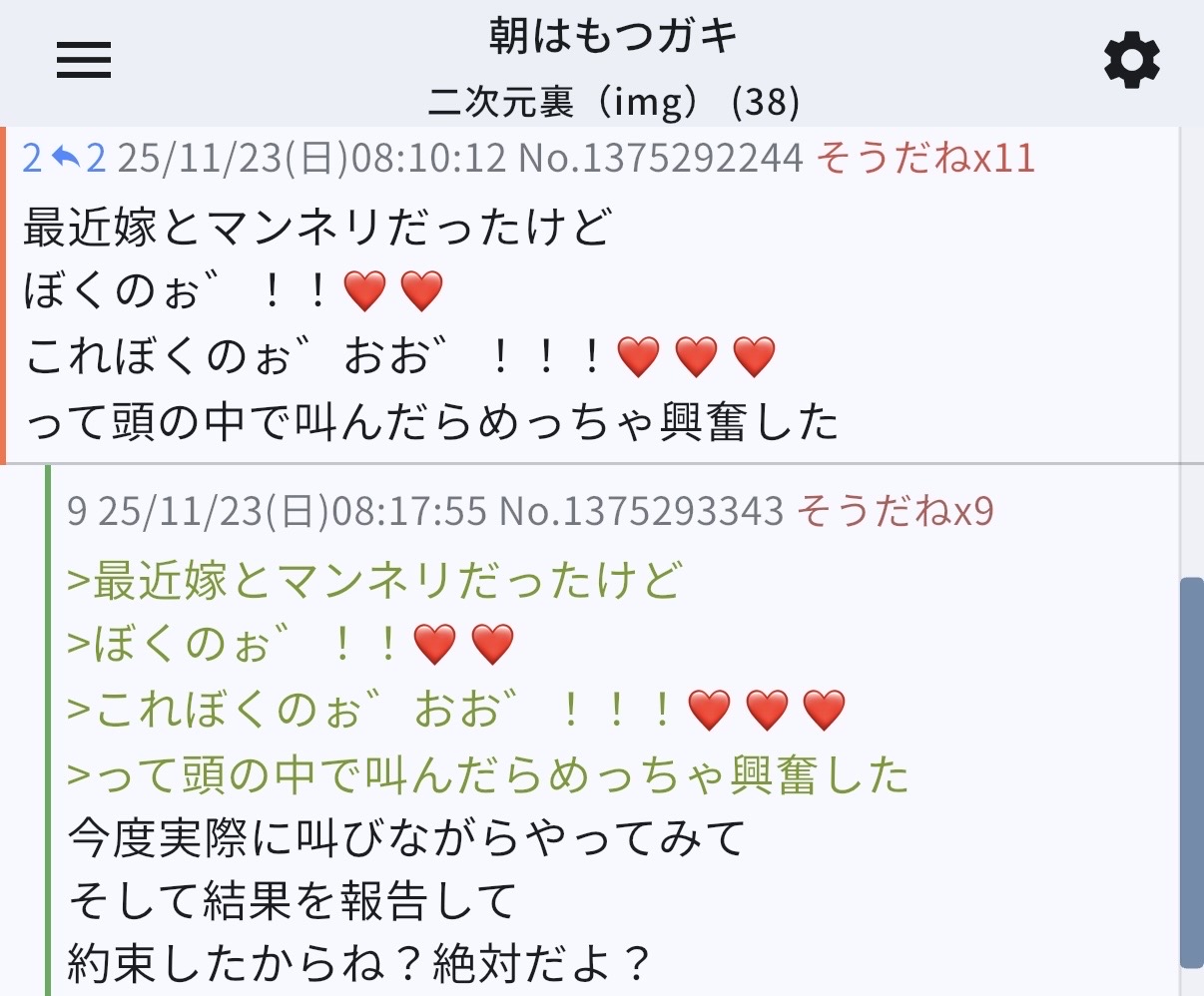Tap そうだねx11 on post No.1375292244
The image size is (1204, 996).
925,159
